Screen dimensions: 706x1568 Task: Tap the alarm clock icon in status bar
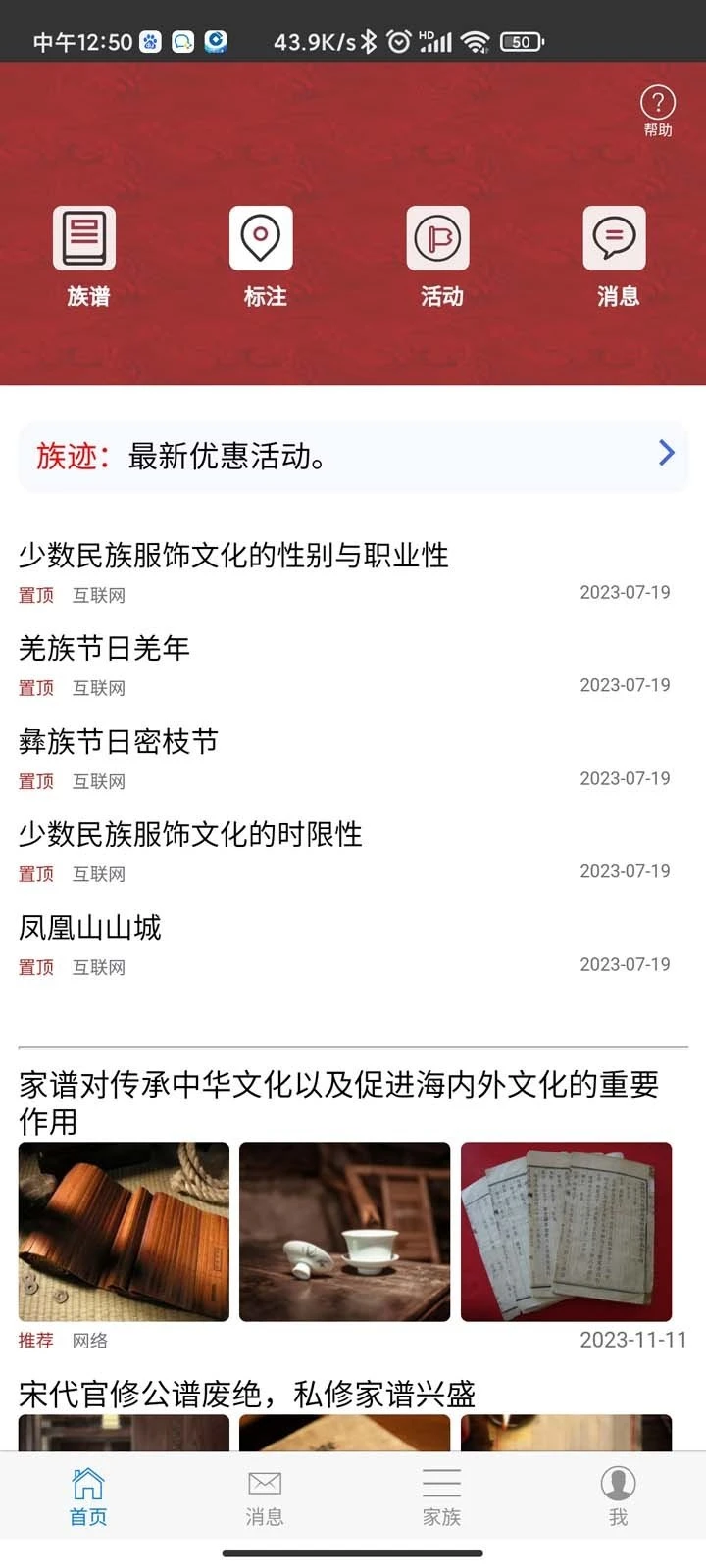click(398, 42)
